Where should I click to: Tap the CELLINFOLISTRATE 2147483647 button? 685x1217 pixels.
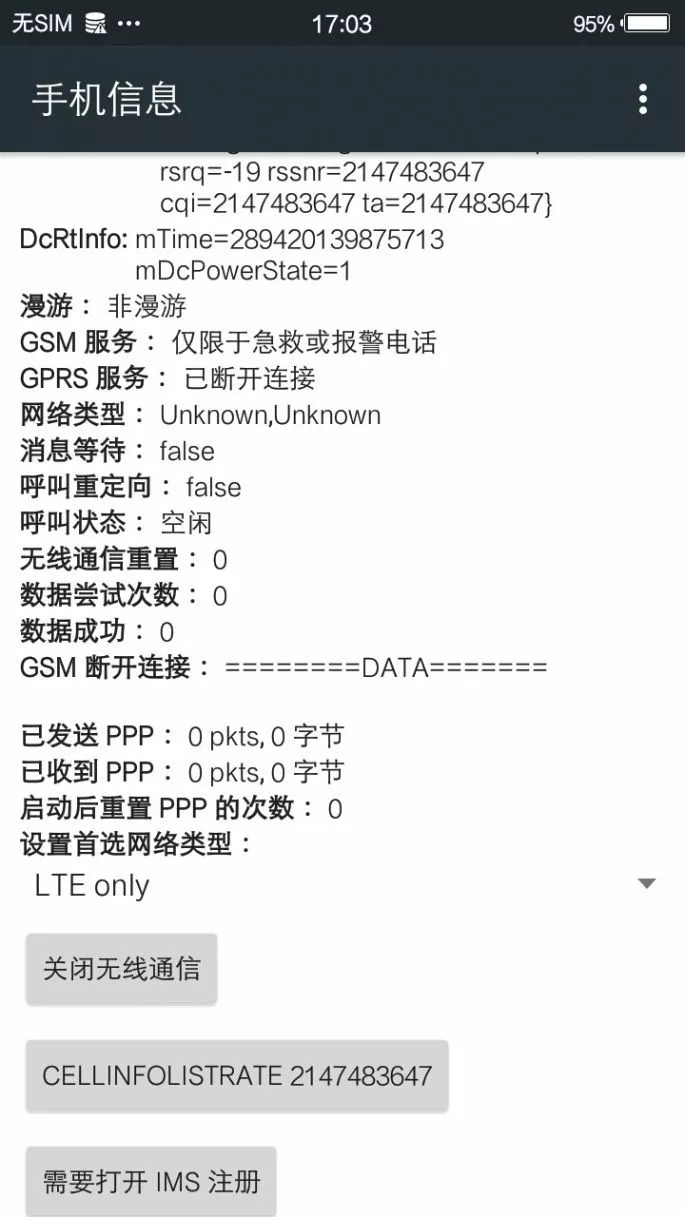(237, 1076)
